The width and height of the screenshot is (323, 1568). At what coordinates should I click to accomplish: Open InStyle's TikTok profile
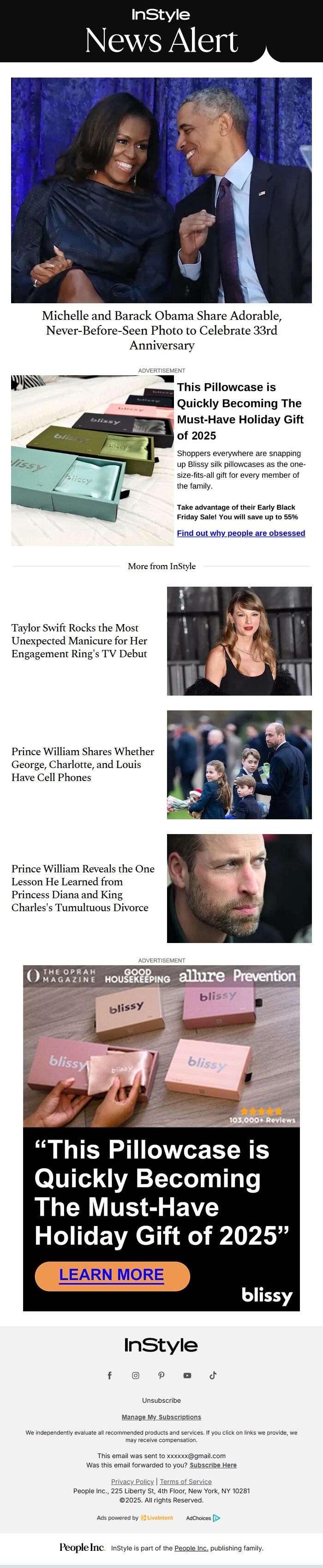point(213,1375)
